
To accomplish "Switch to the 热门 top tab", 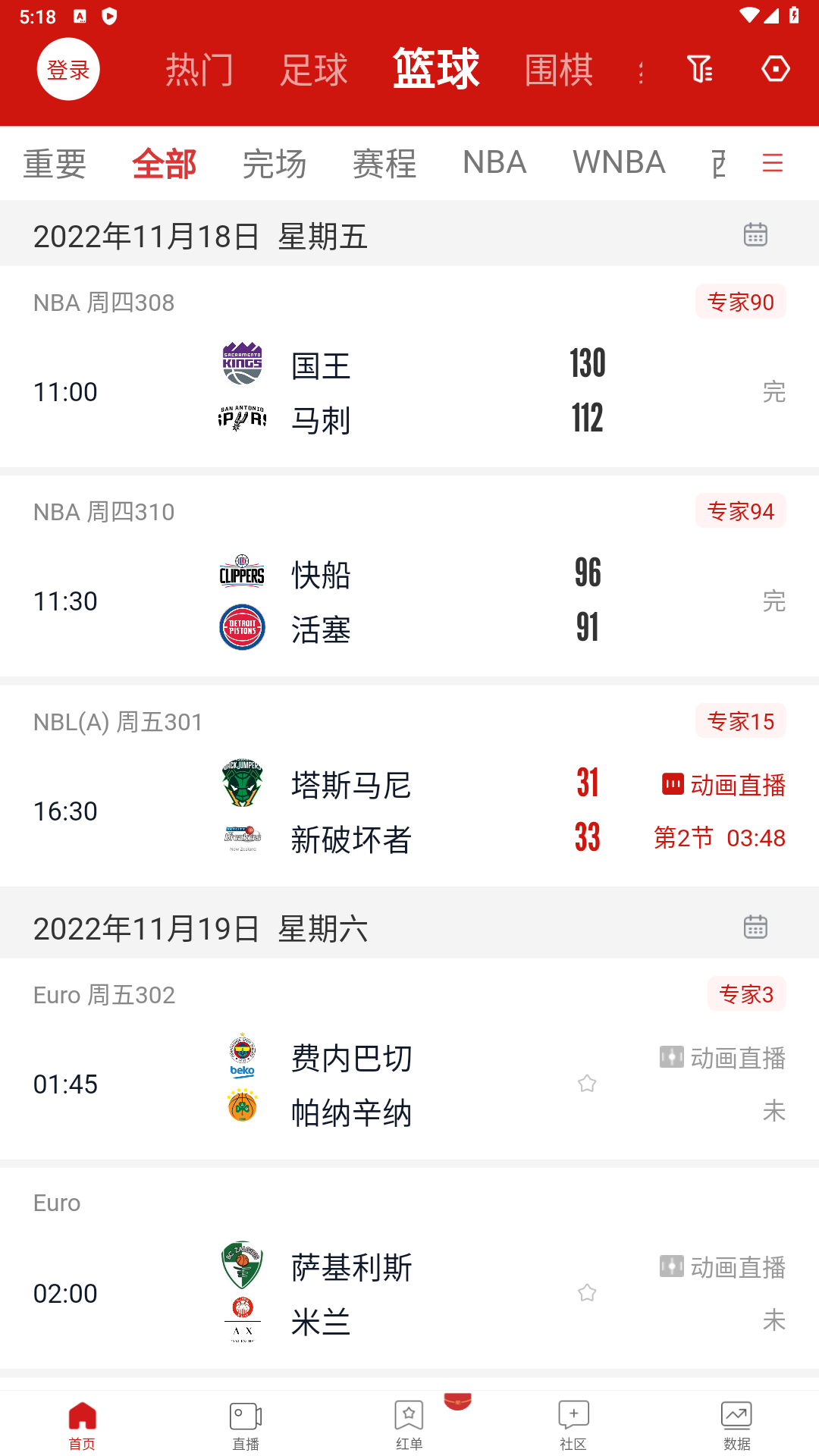I will point(199,70).
